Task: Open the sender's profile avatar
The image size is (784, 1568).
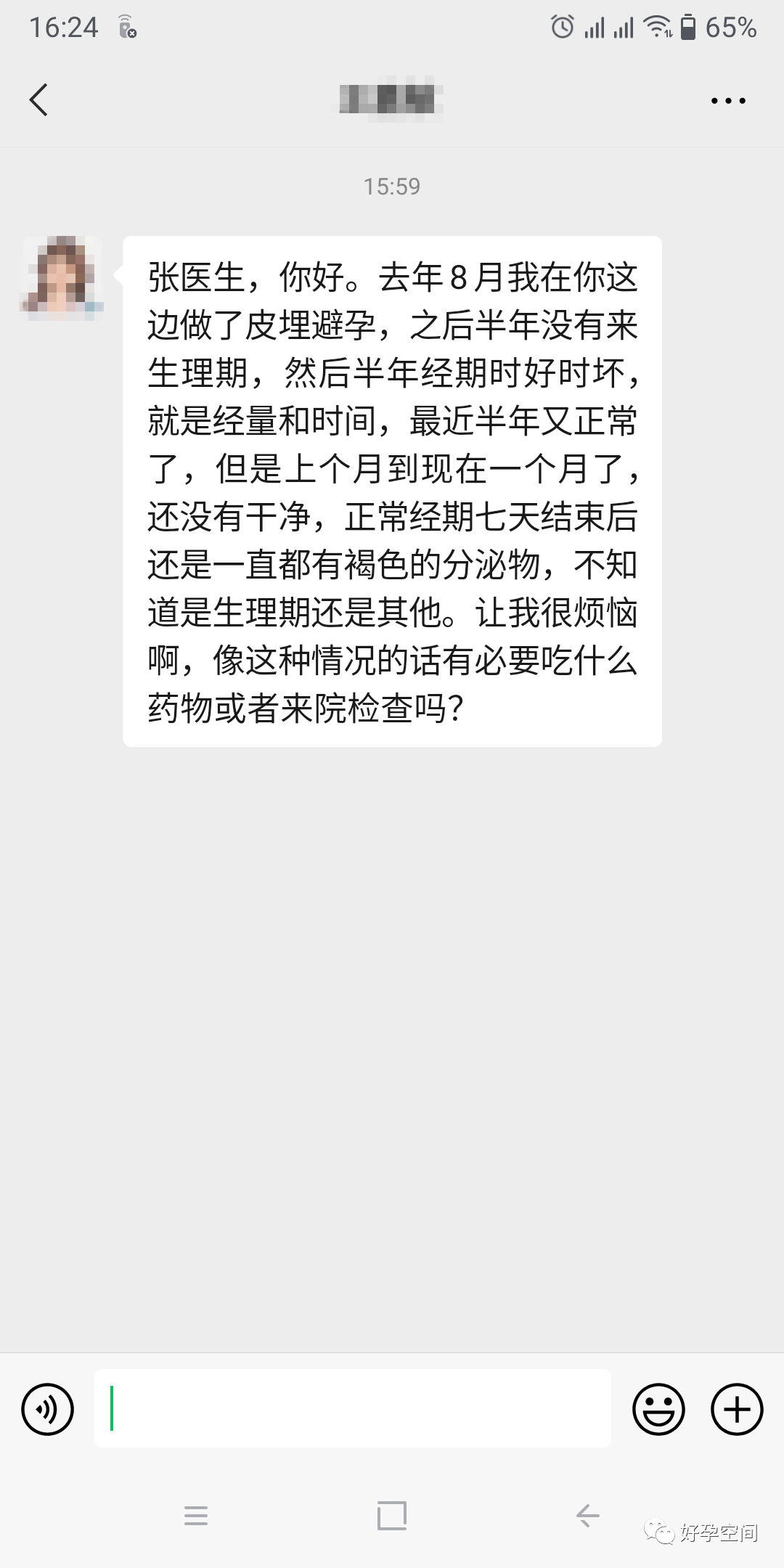Action: (x=62, y=278)
